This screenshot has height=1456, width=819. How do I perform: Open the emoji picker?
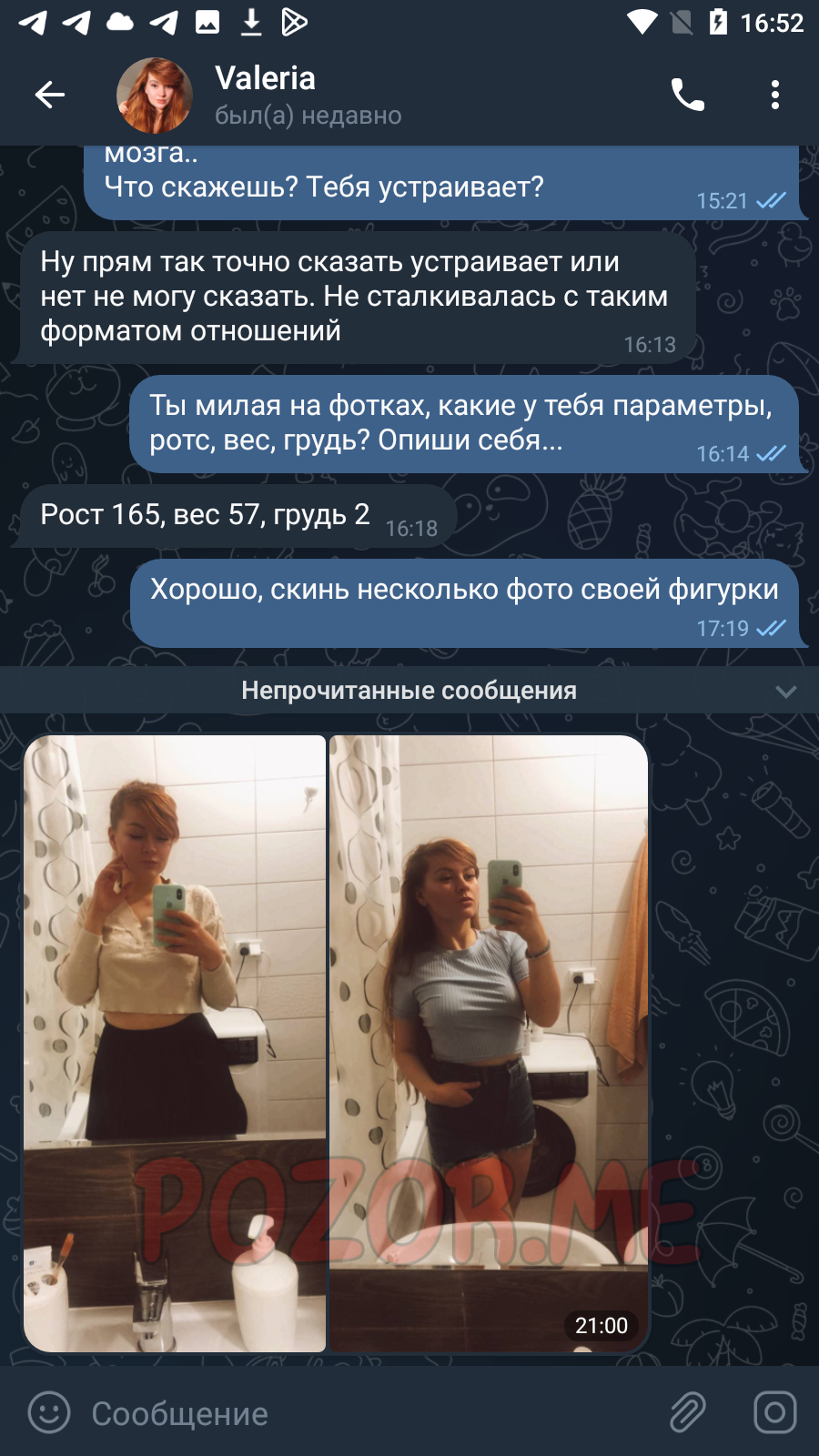49,1413
